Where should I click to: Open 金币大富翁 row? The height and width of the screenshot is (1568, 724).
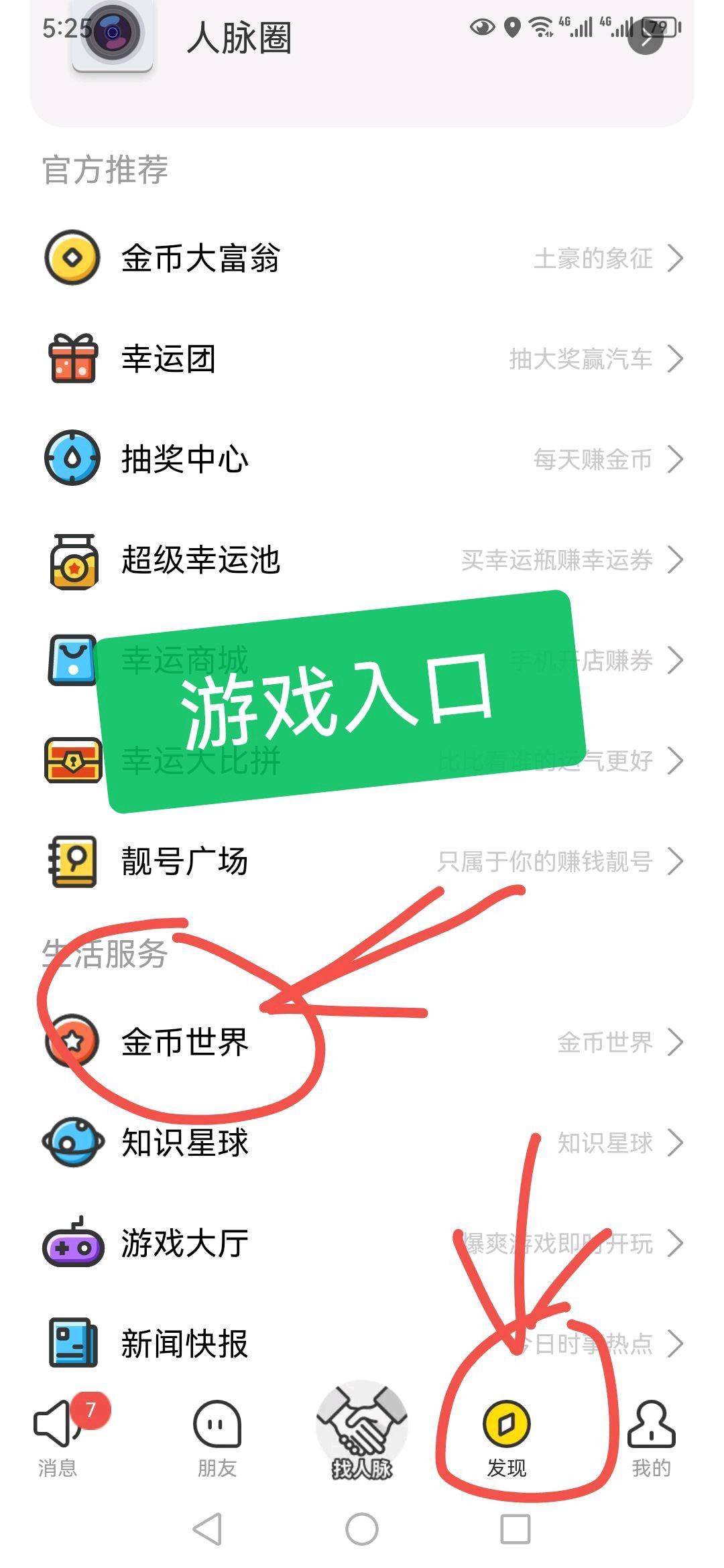[362, 258]
